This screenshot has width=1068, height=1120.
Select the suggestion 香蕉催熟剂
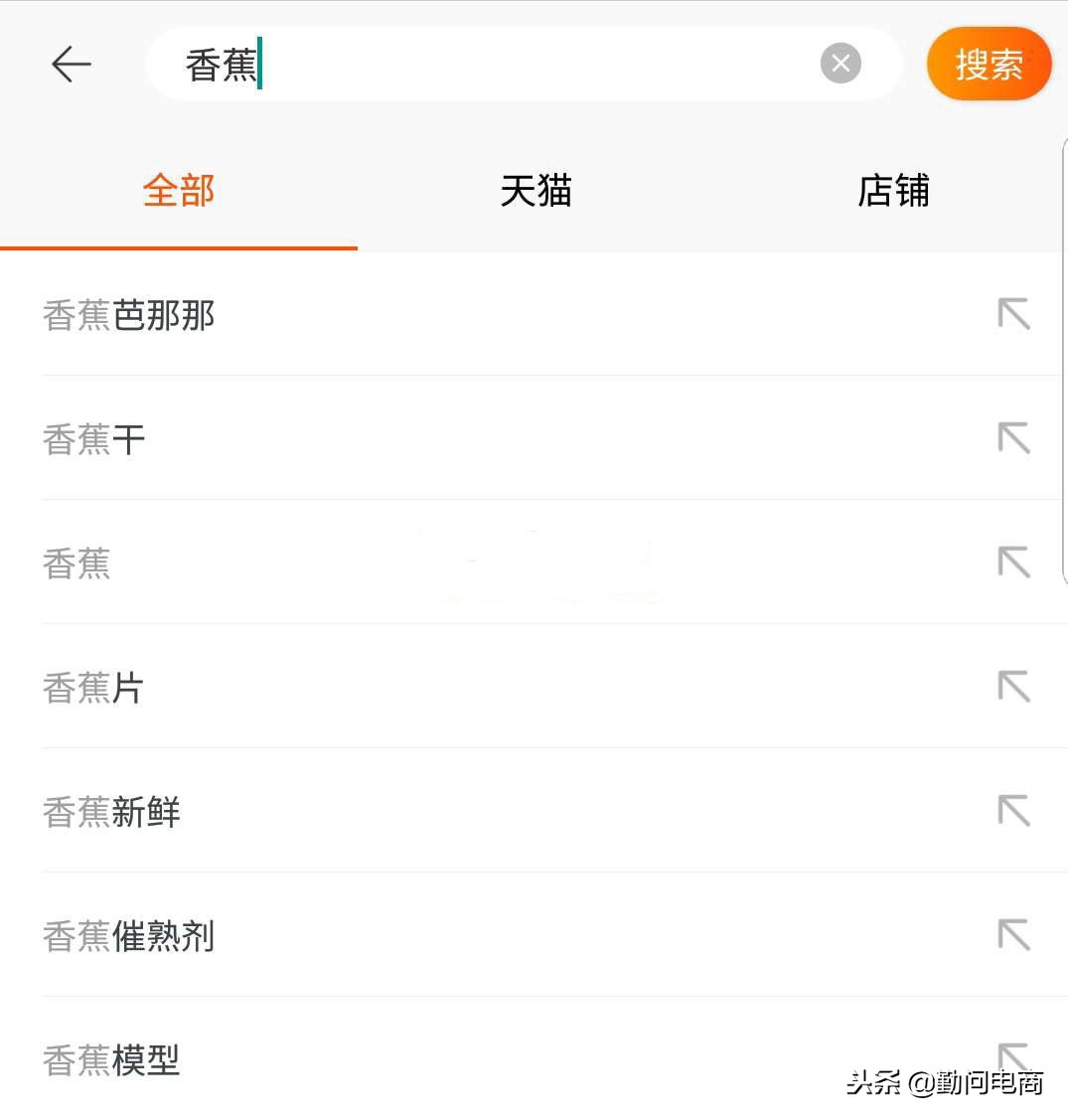click(128, 935)
